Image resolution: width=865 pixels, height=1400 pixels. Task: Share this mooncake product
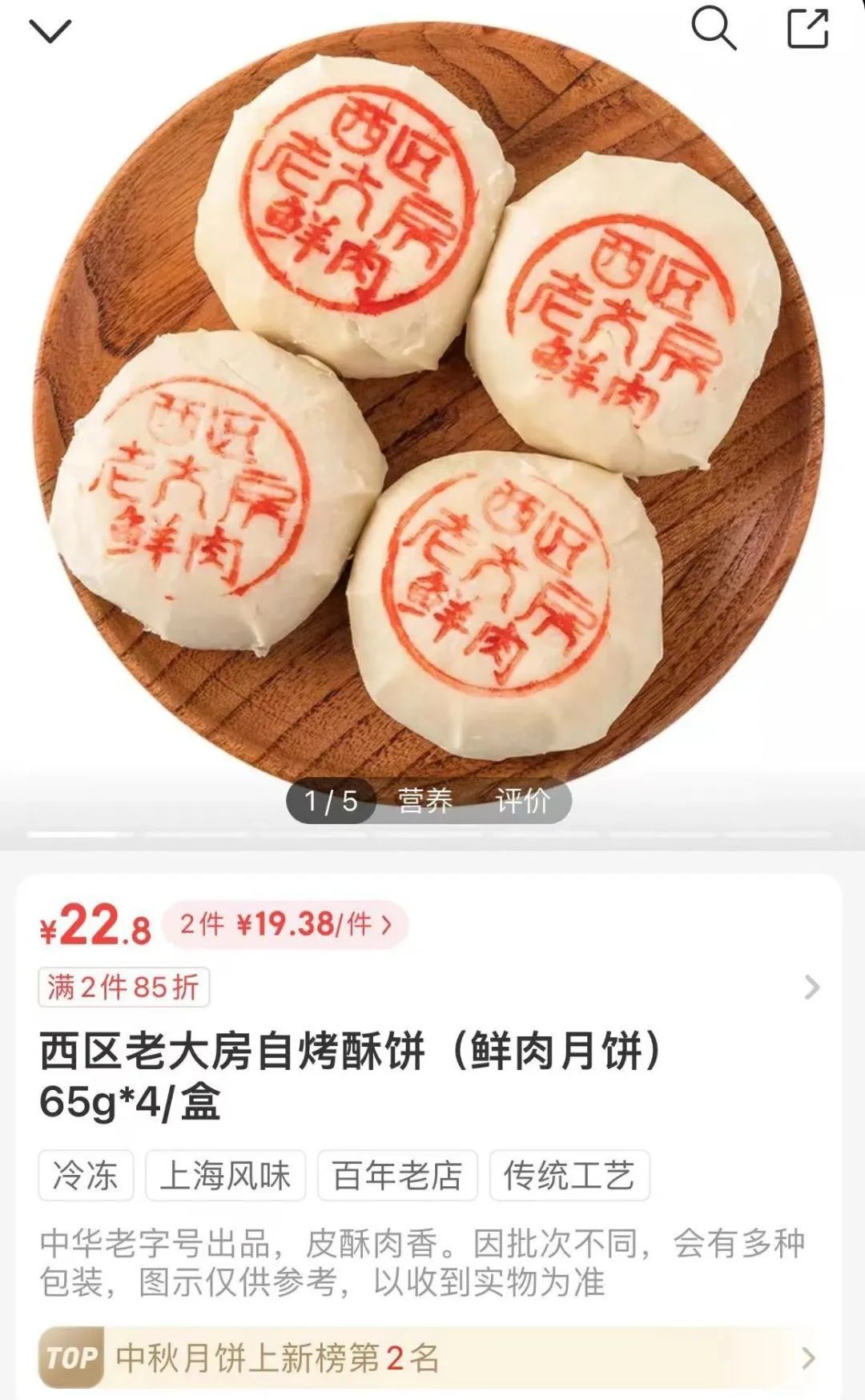click(807, 29)
